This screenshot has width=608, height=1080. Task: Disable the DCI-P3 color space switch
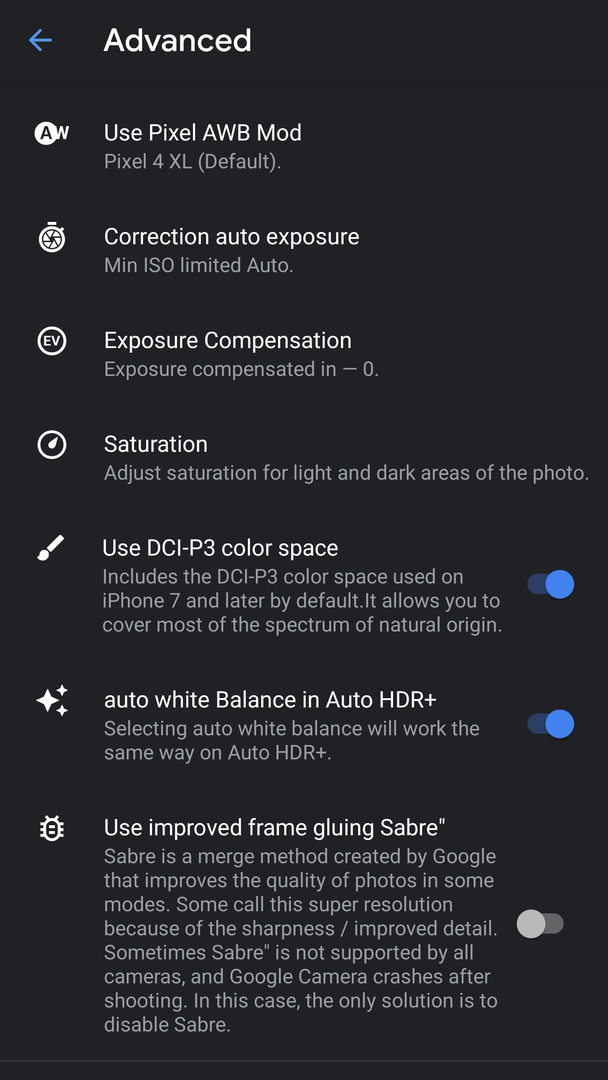551,584
